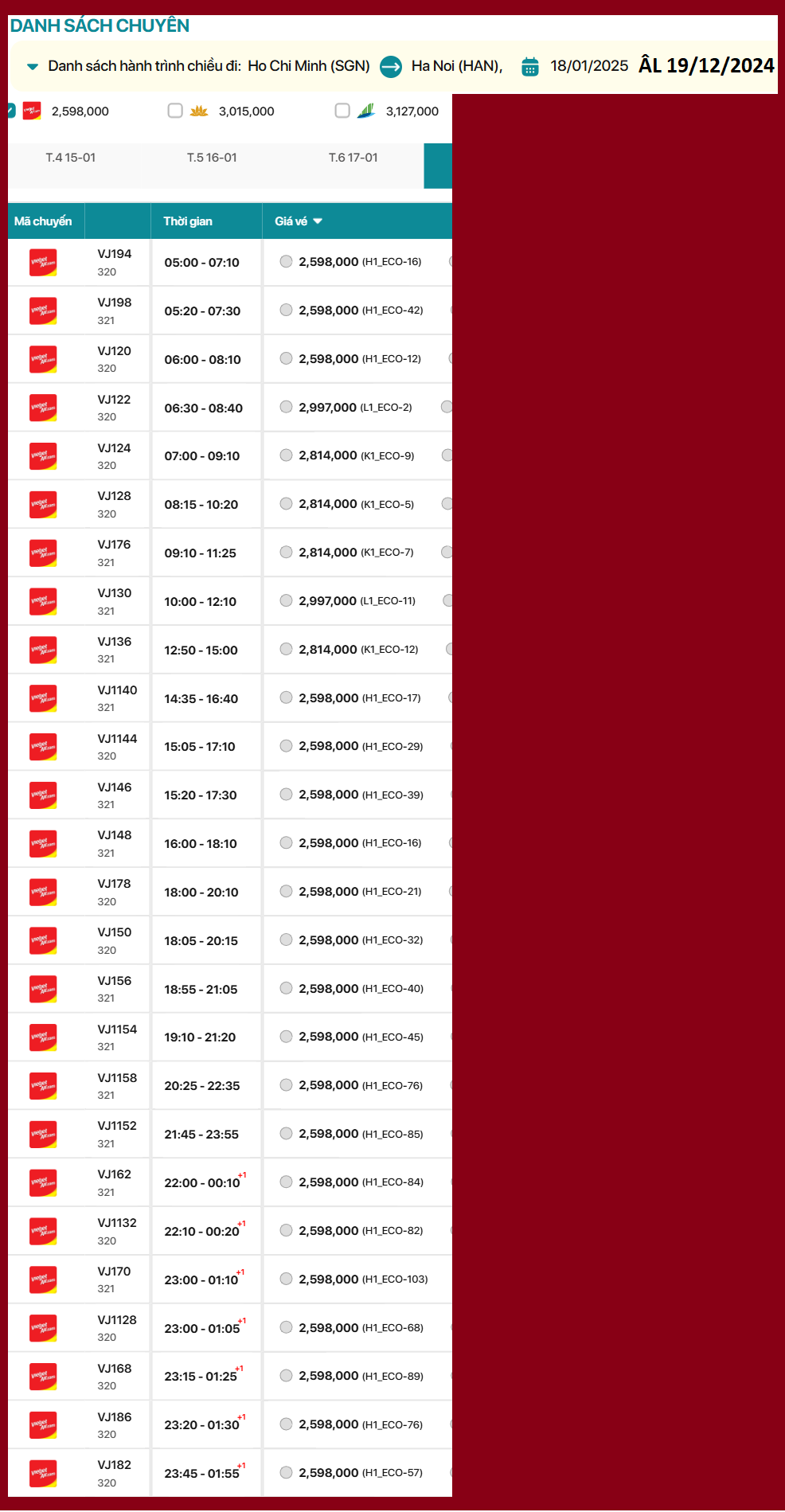Click the Vietjet logo on flight VJ194 row
Viewport: 785px width, 1512px height.
coord(43,262)
